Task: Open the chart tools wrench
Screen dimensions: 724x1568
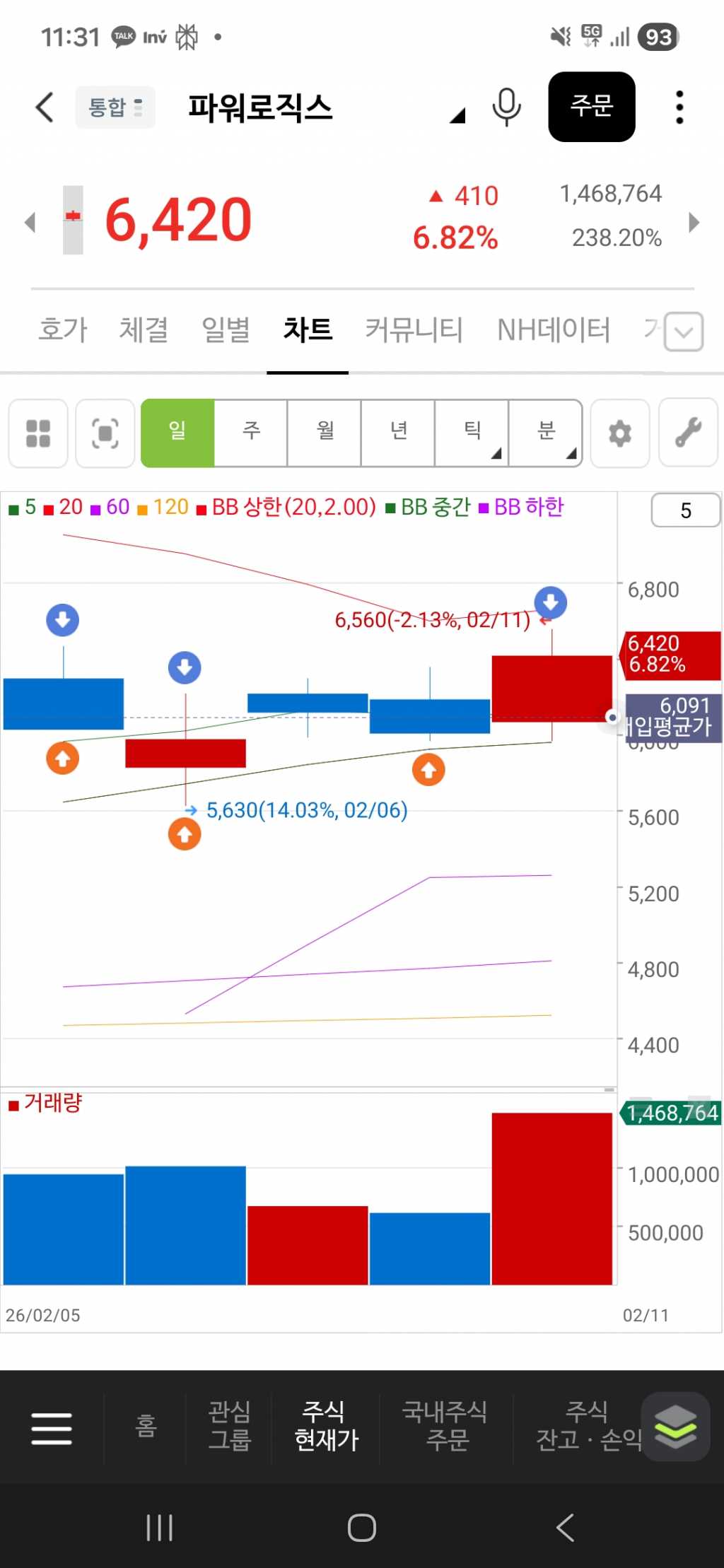Action: click(688, 433)
